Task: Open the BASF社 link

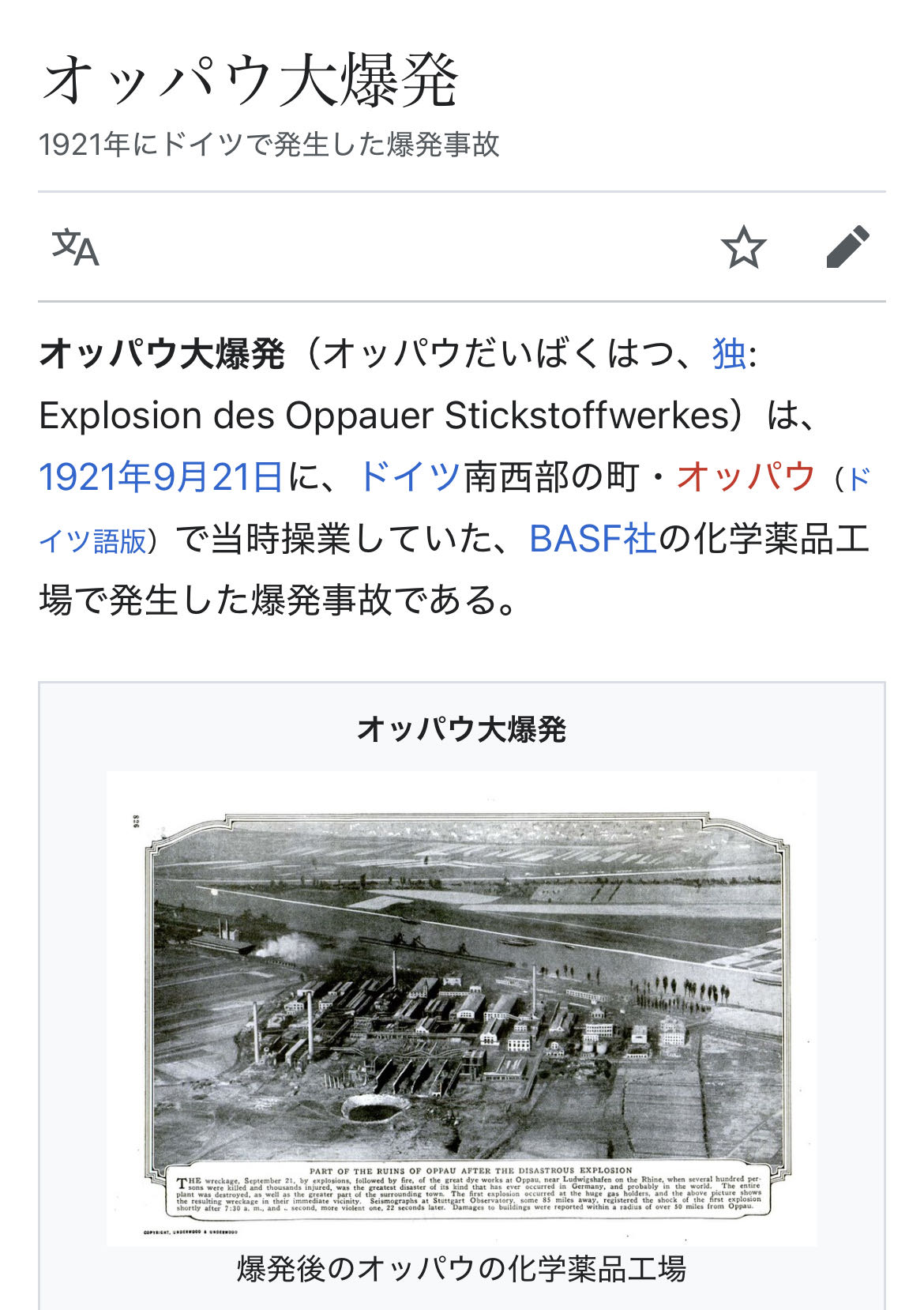Action: pos(592,540)
